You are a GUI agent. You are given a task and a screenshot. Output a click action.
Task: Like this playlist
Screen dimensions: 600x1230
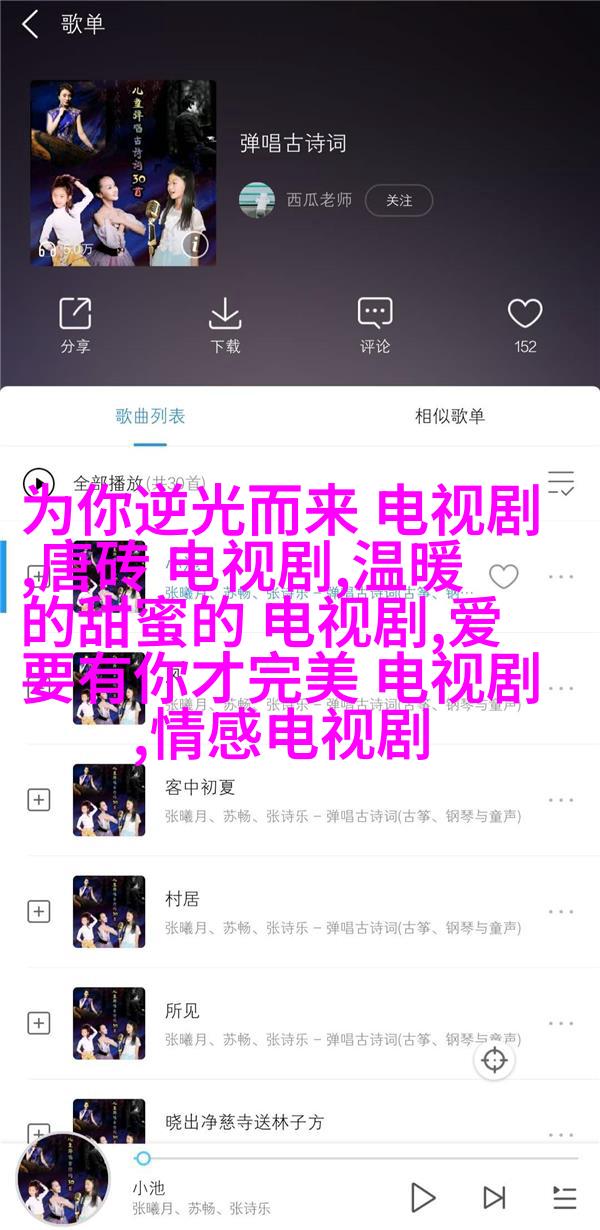(x=525, y=326)
